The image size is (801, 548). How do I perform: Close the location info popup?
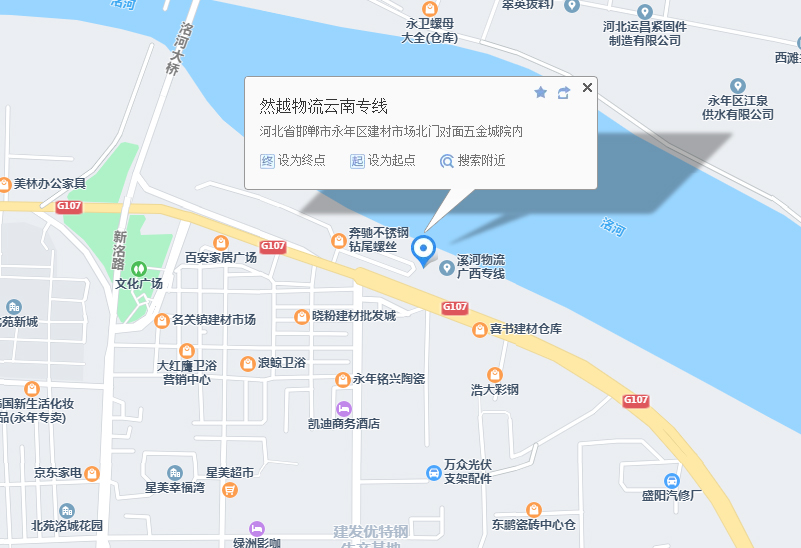tap(587, 88)
